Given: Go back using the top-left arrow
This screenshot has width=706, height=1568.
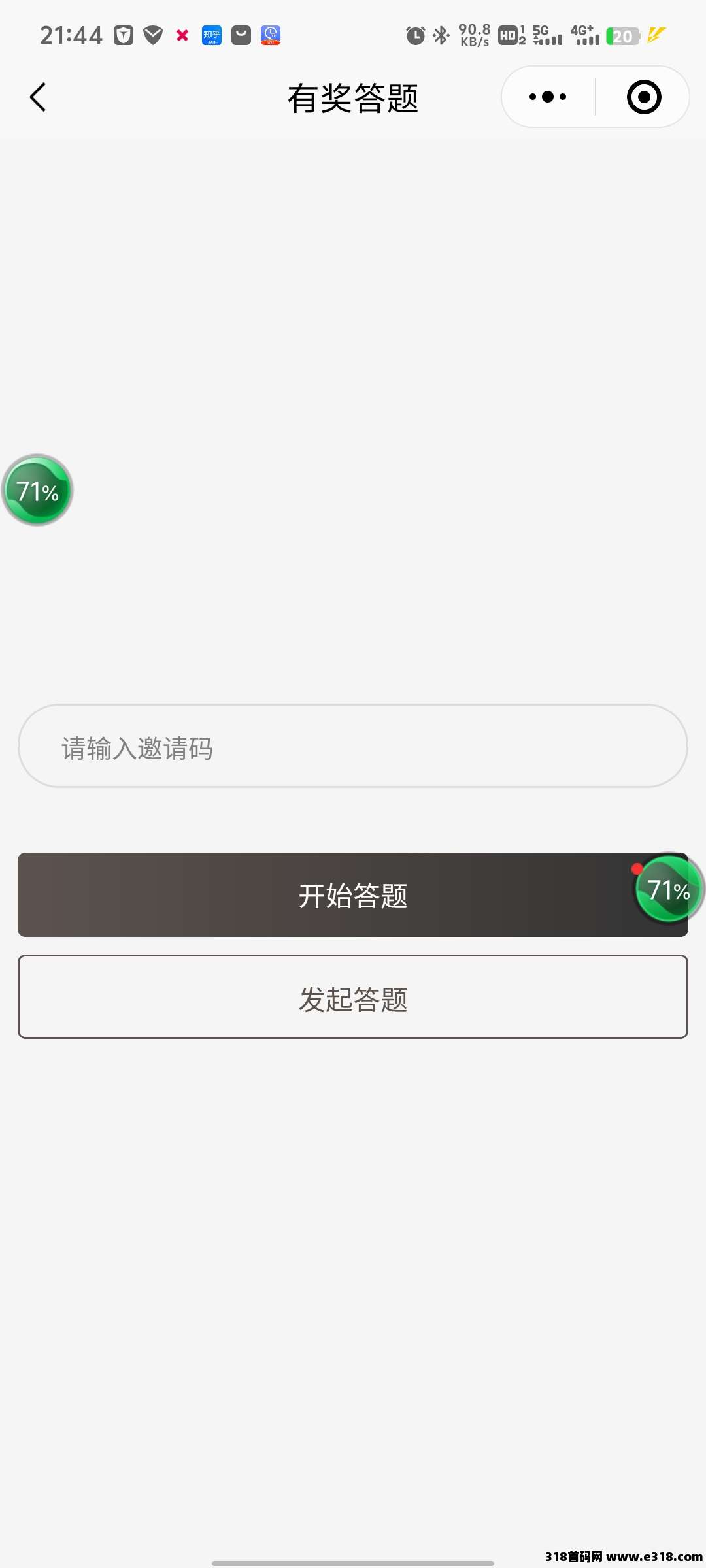Looking at the screenshot, I should pos(38,97).
